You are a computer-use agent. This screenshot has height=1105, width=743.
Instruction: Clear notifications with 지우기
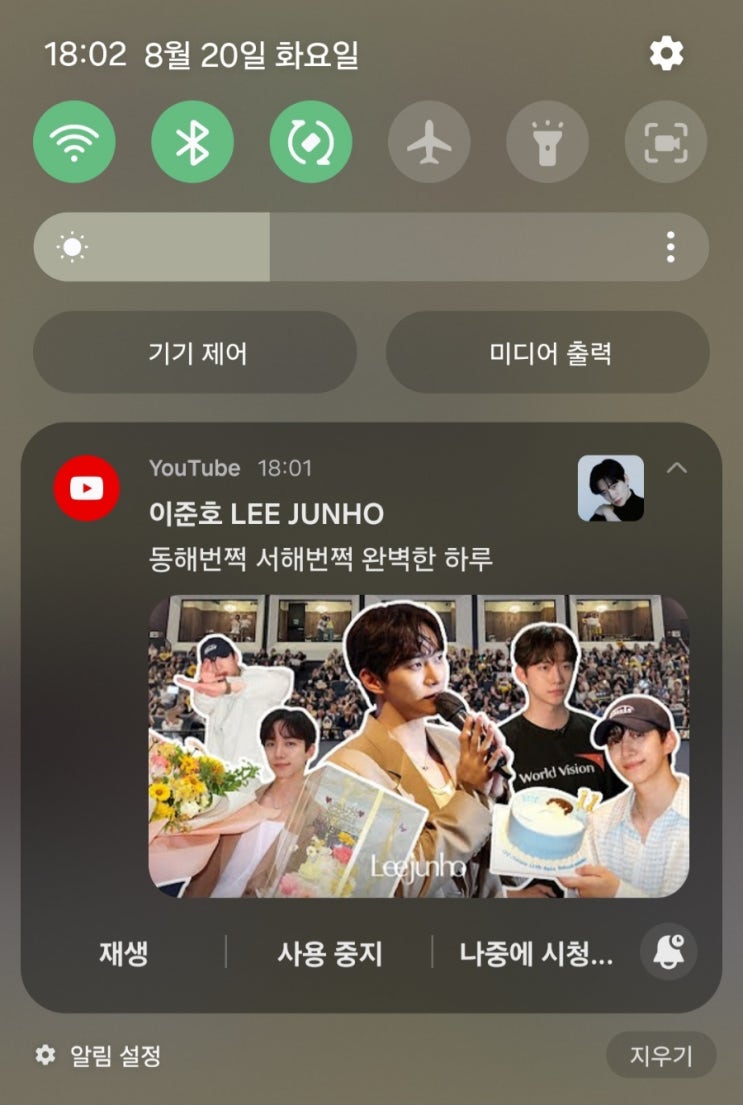coord(661,1055)
